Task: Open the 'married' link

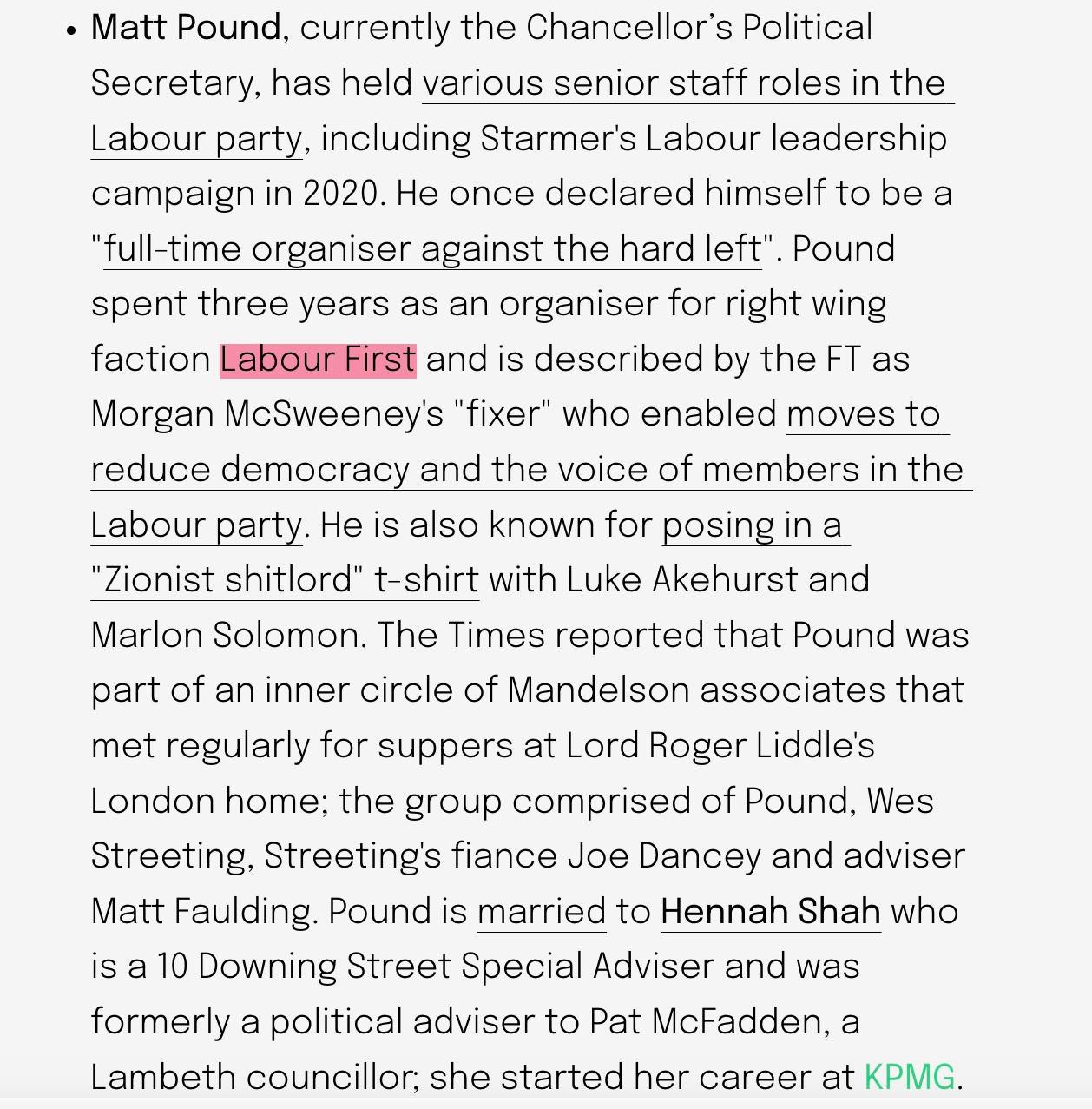Action: point(541,912)
